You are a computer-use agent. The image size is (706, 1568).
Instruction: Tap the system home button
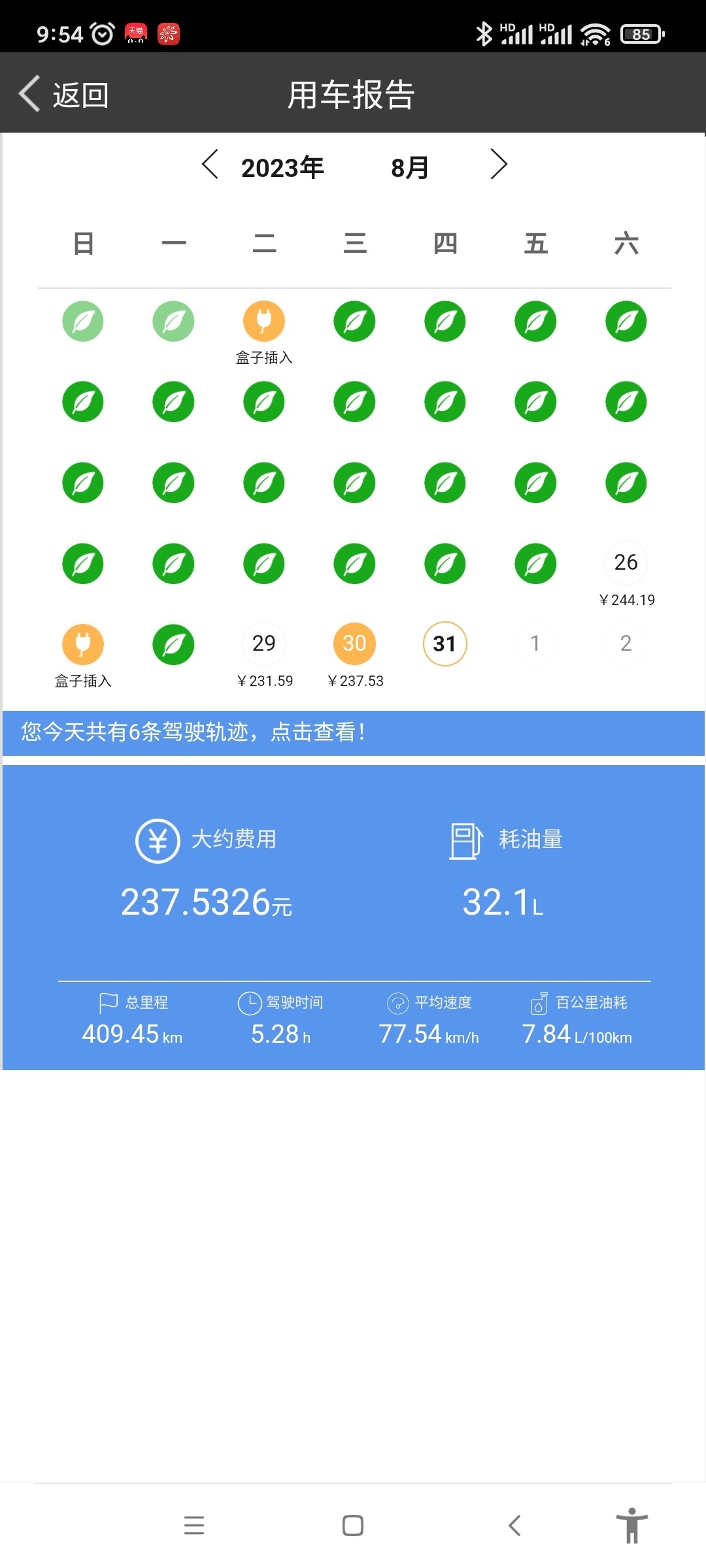[x=353, y=1526]
